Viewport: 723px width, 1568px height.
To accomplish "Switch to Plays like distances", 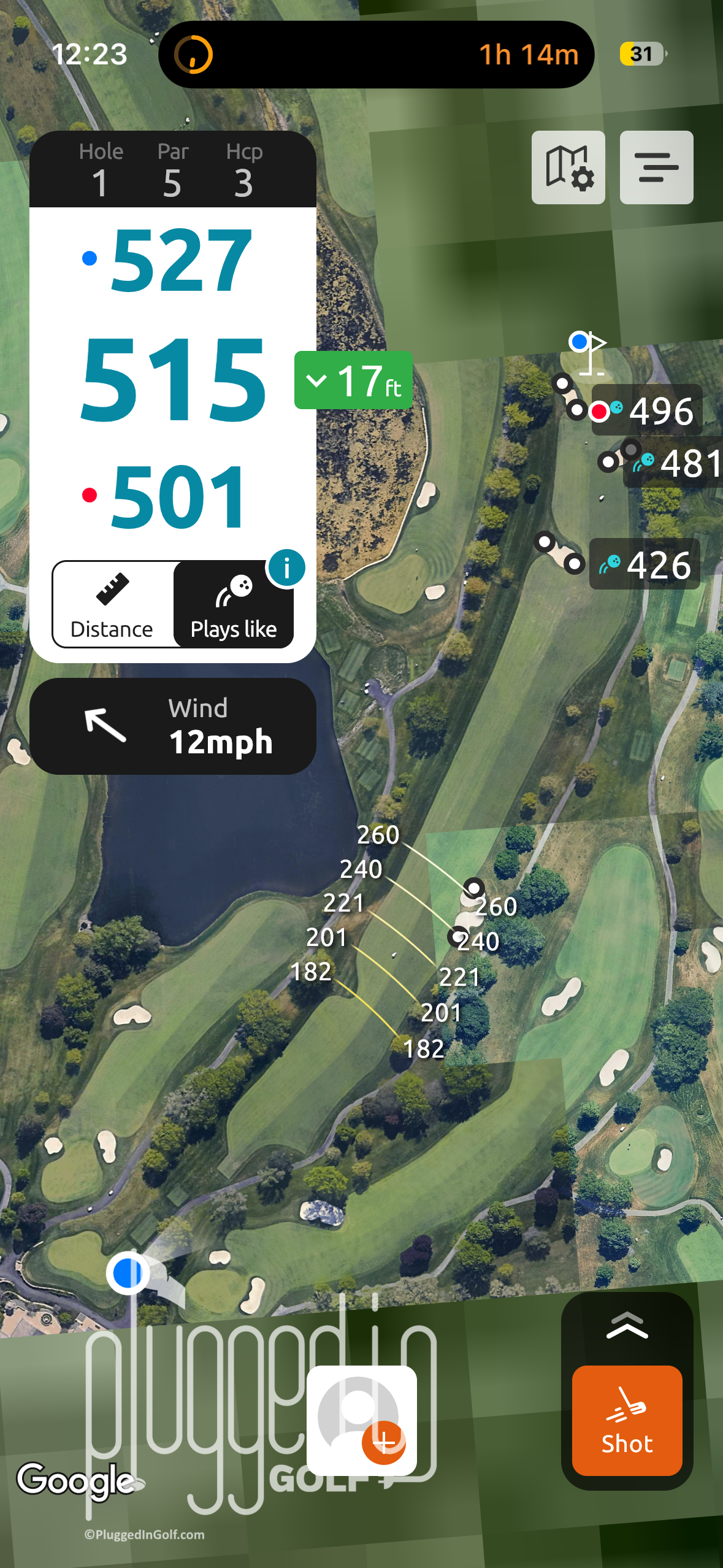I will [x=234, y=604].
